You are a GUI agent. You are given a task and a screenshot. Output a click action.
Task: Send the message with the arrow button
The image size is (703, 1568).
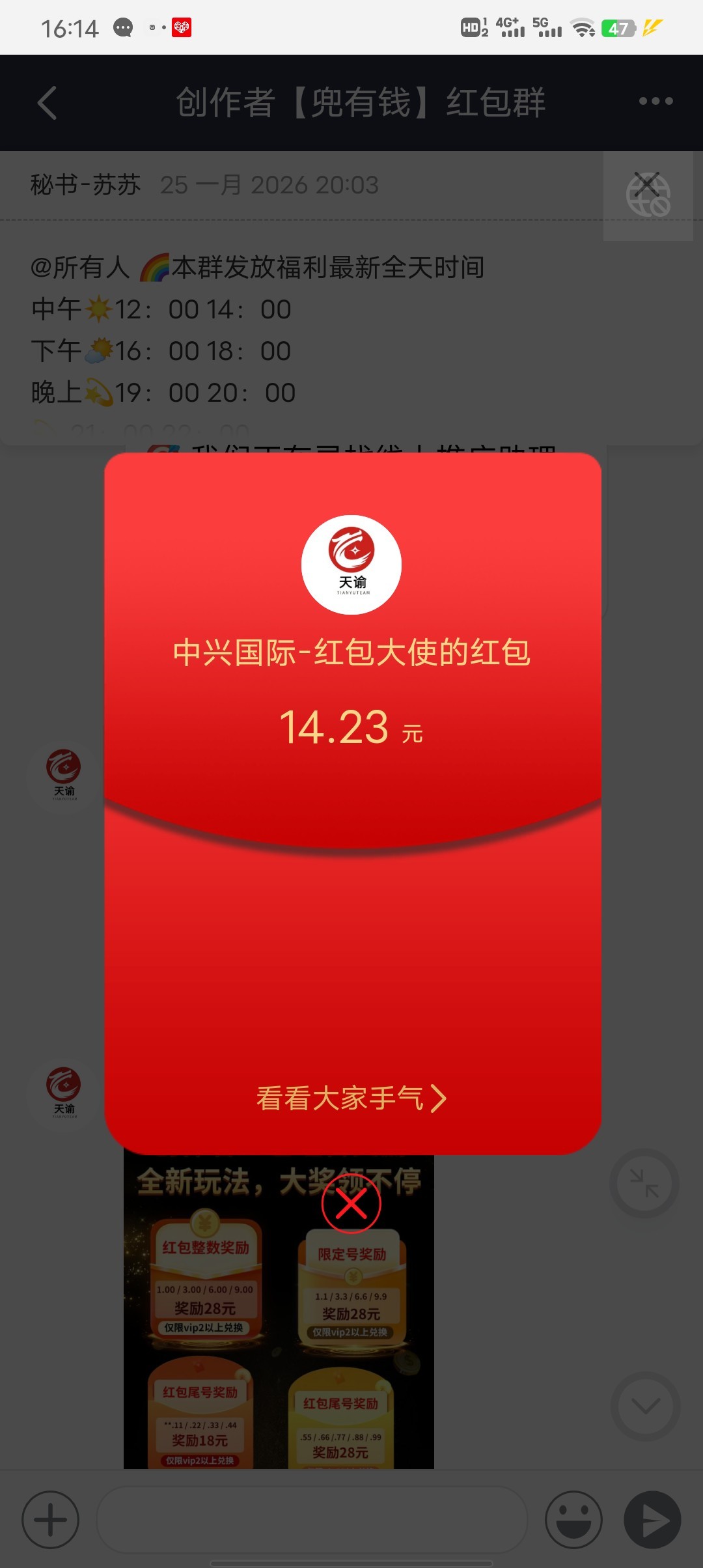652,1520
